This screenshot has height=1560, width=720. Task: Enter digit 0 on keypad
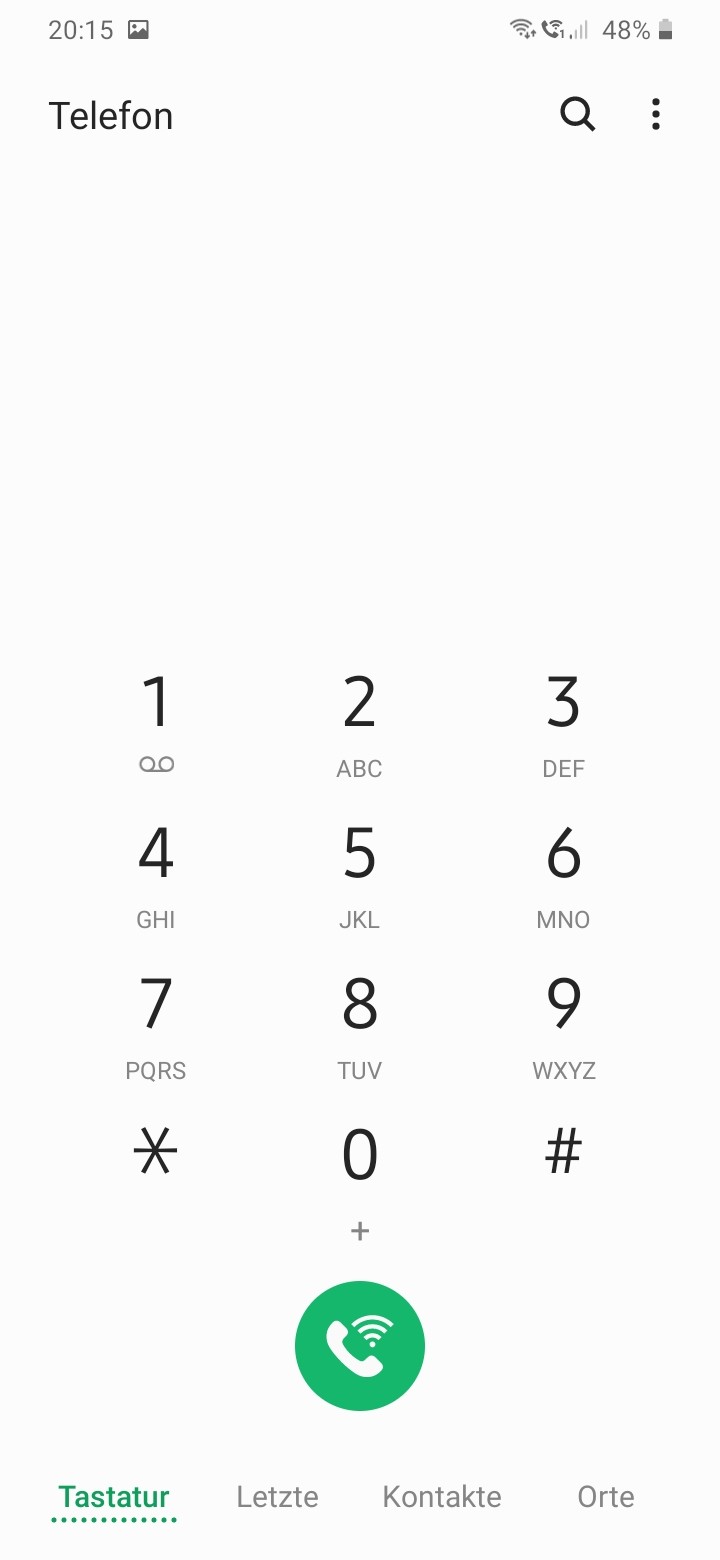[x=359, y=1172]
